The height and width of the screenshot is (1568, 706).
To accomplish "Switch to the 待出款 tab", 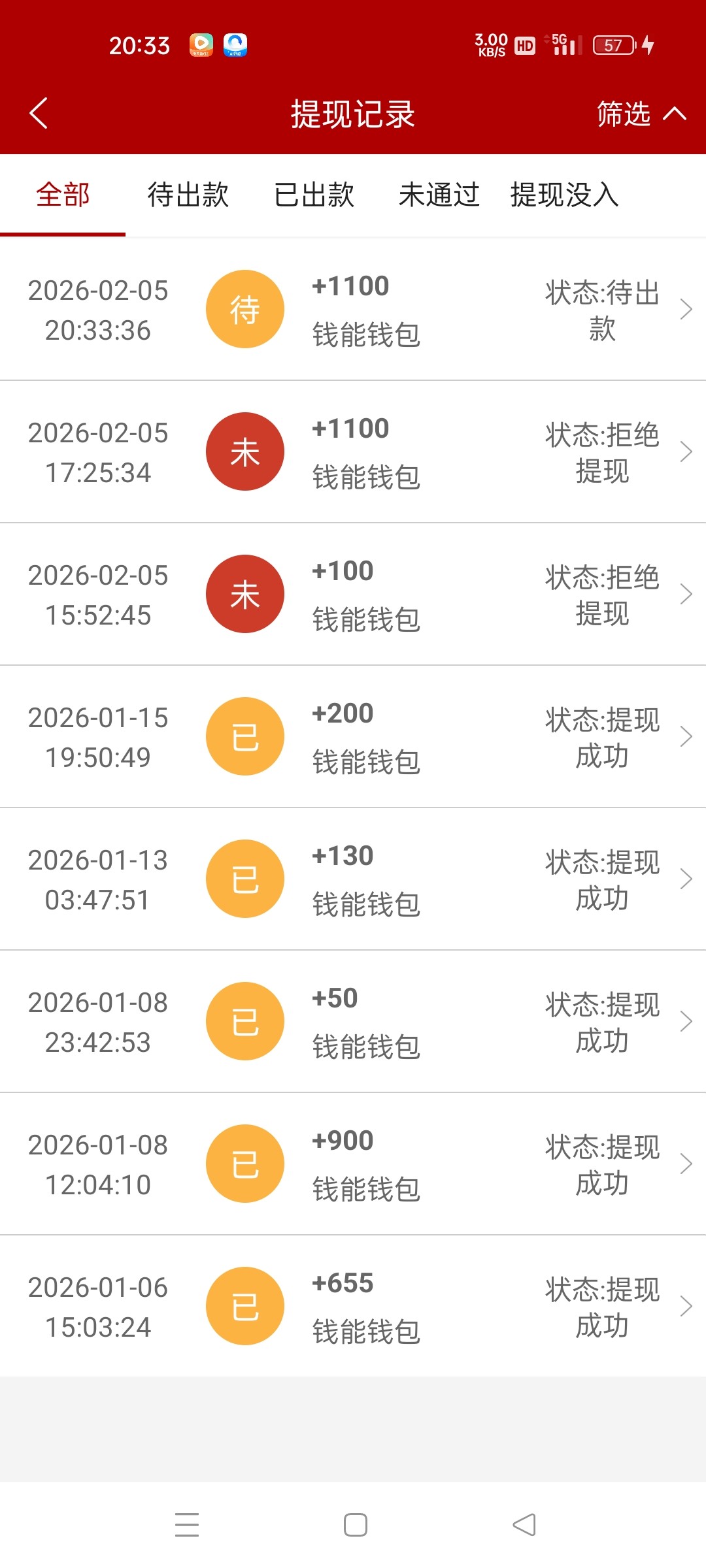I will 188,195.
